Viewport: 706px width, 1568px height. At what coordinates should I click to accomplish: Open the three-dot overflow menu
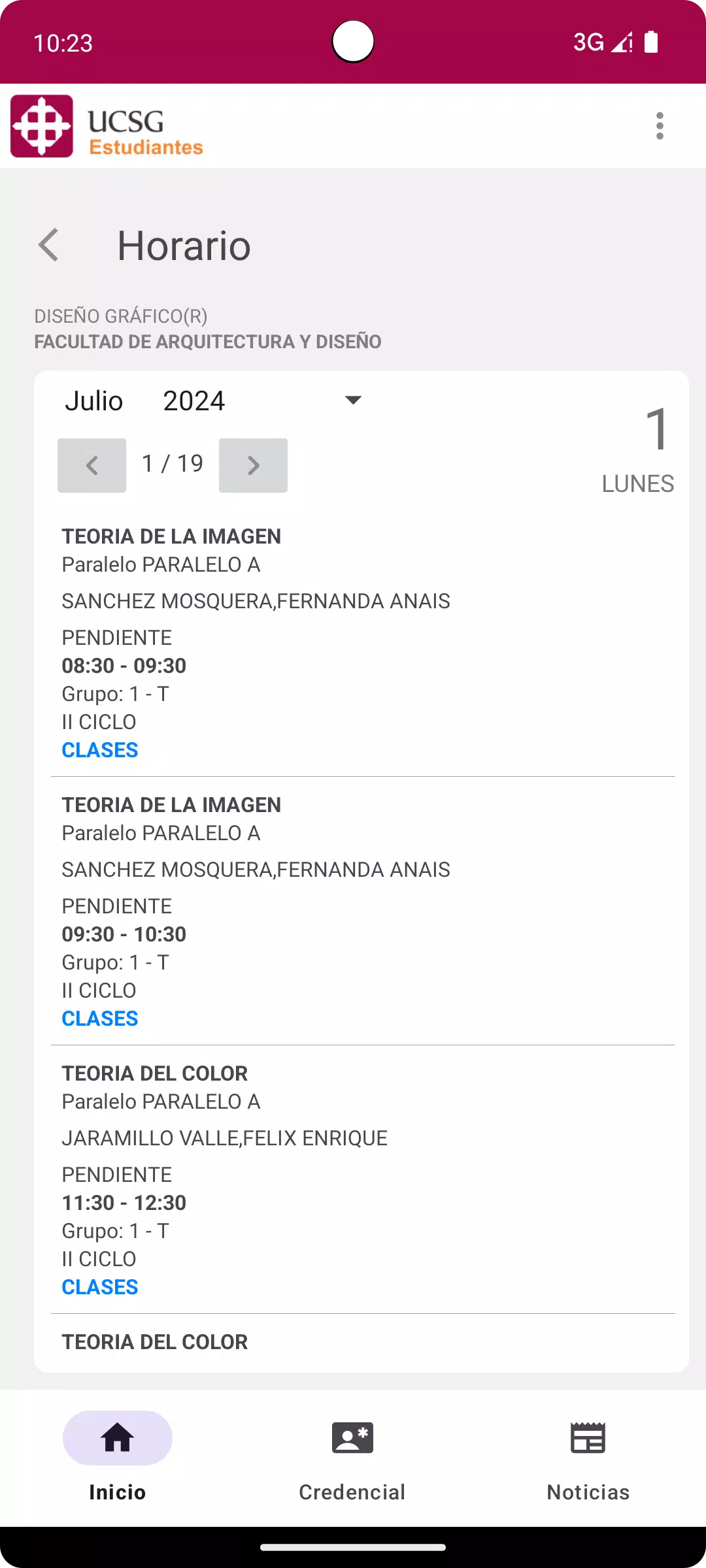point(660,126)
